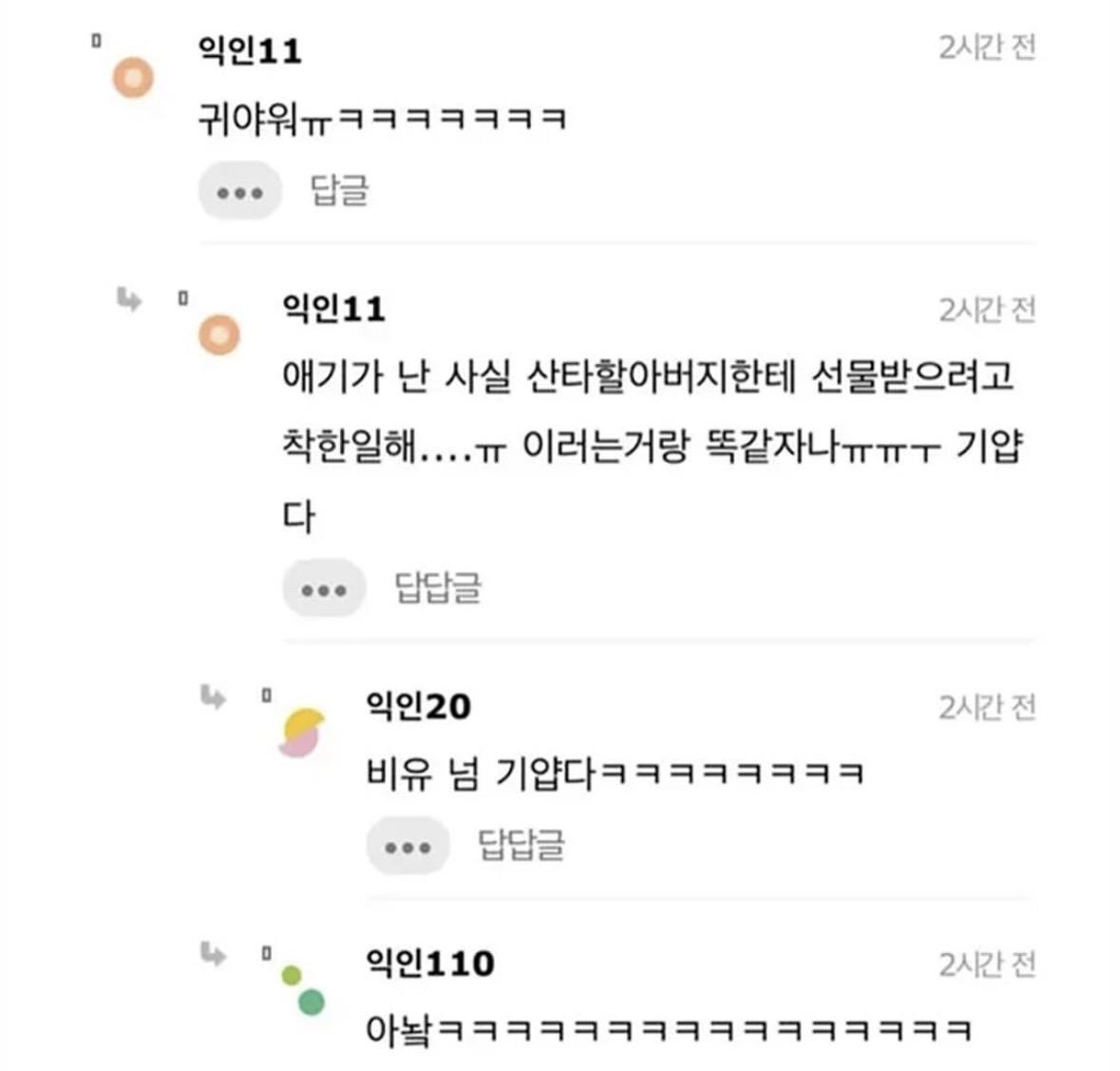The width and height of the screenshot is (1120, 1071).
Task: Open more options under the 산타할아버지 reply
Action: (x=324, y=589)
